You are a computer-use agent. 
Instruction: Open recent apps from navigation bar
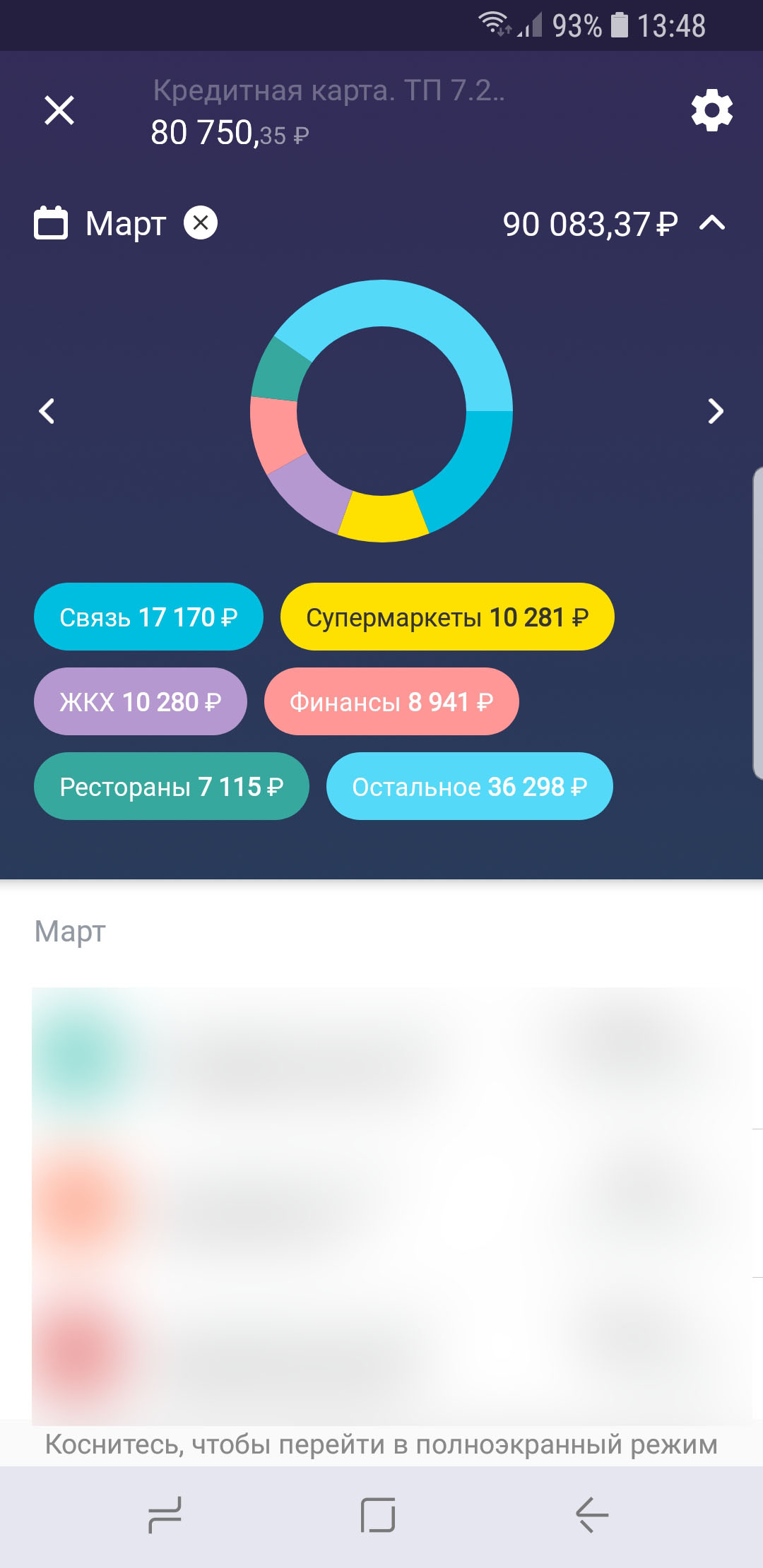point(165,1515)
